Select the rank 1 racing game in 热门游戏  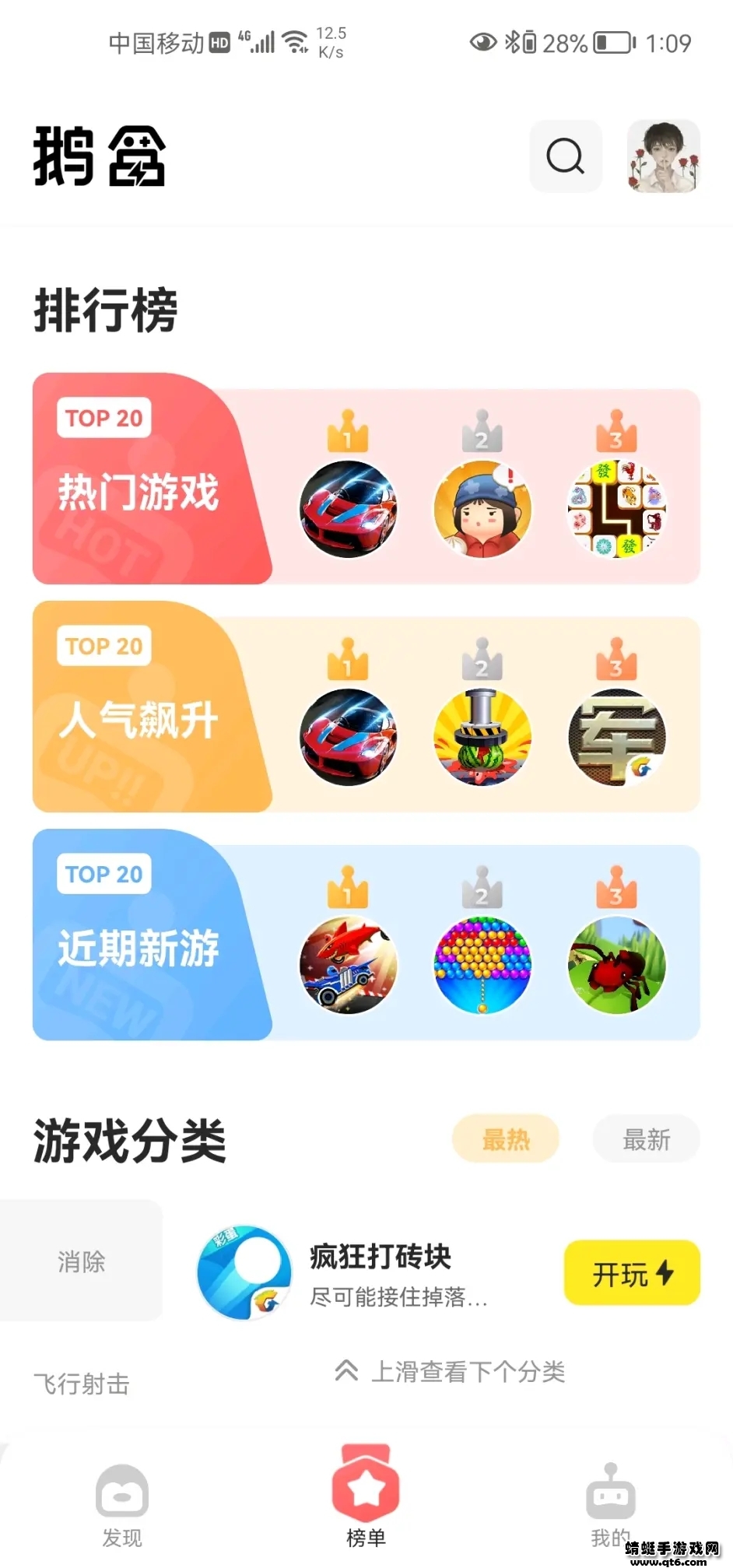349,509
